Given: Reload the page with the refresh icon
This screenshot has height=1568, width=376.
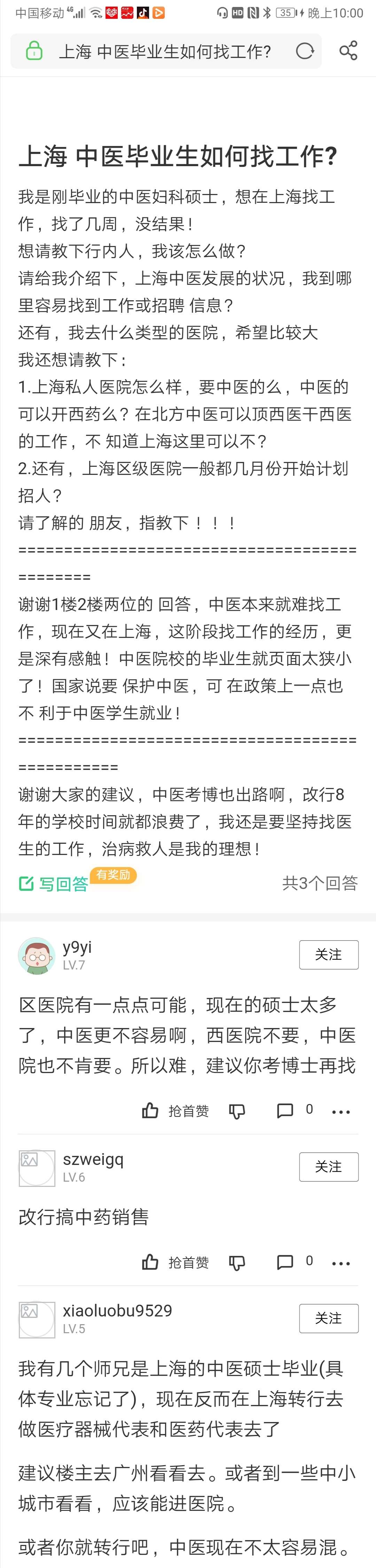Looking at the screenshot, I should tap(305, 51).
